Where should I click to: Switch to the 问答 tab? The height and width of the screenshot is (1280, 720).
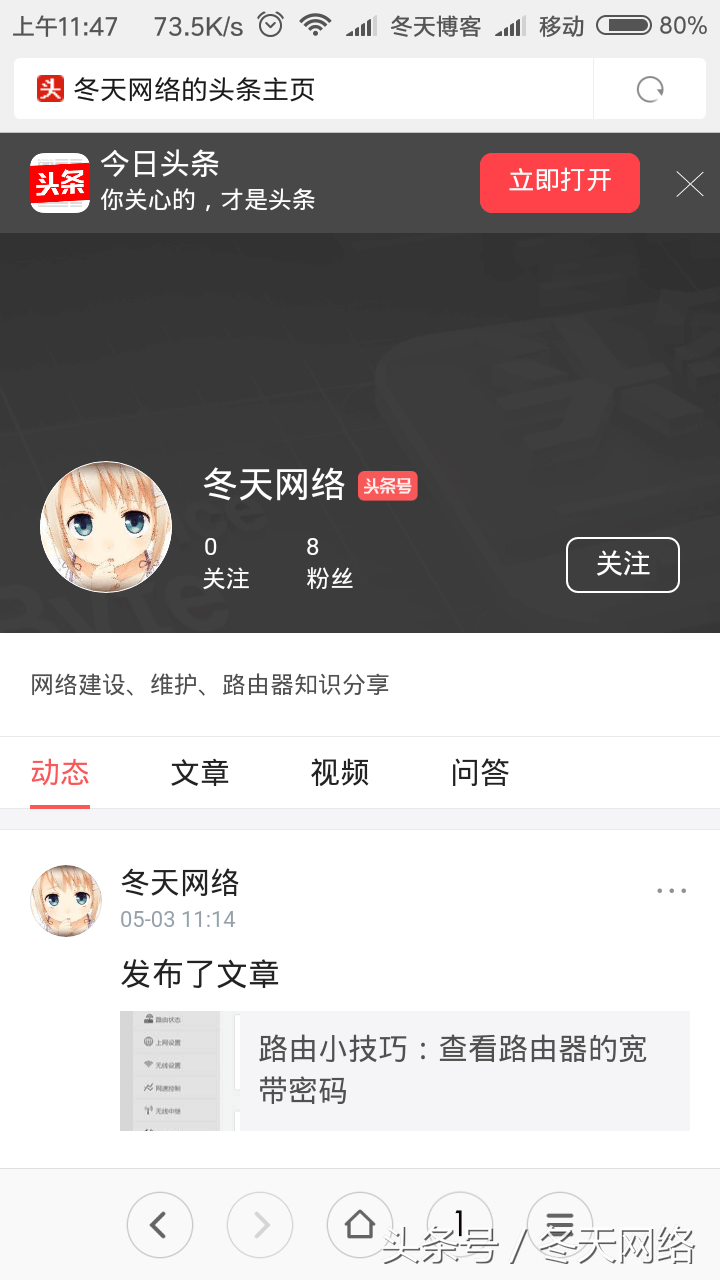pos(479,772)
